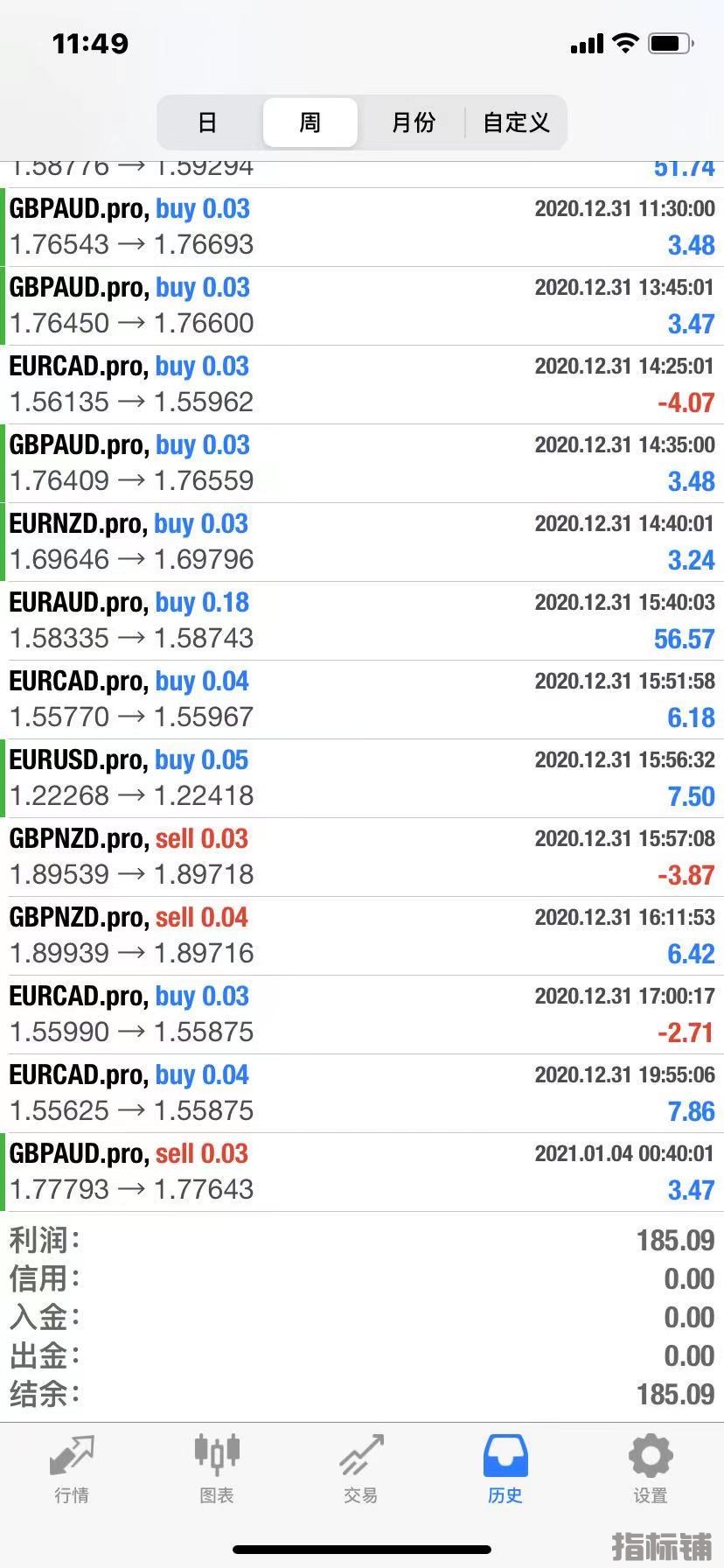Show history by 月份
The width and height of the screenshot is (724, 1568).
click(413, 122)
